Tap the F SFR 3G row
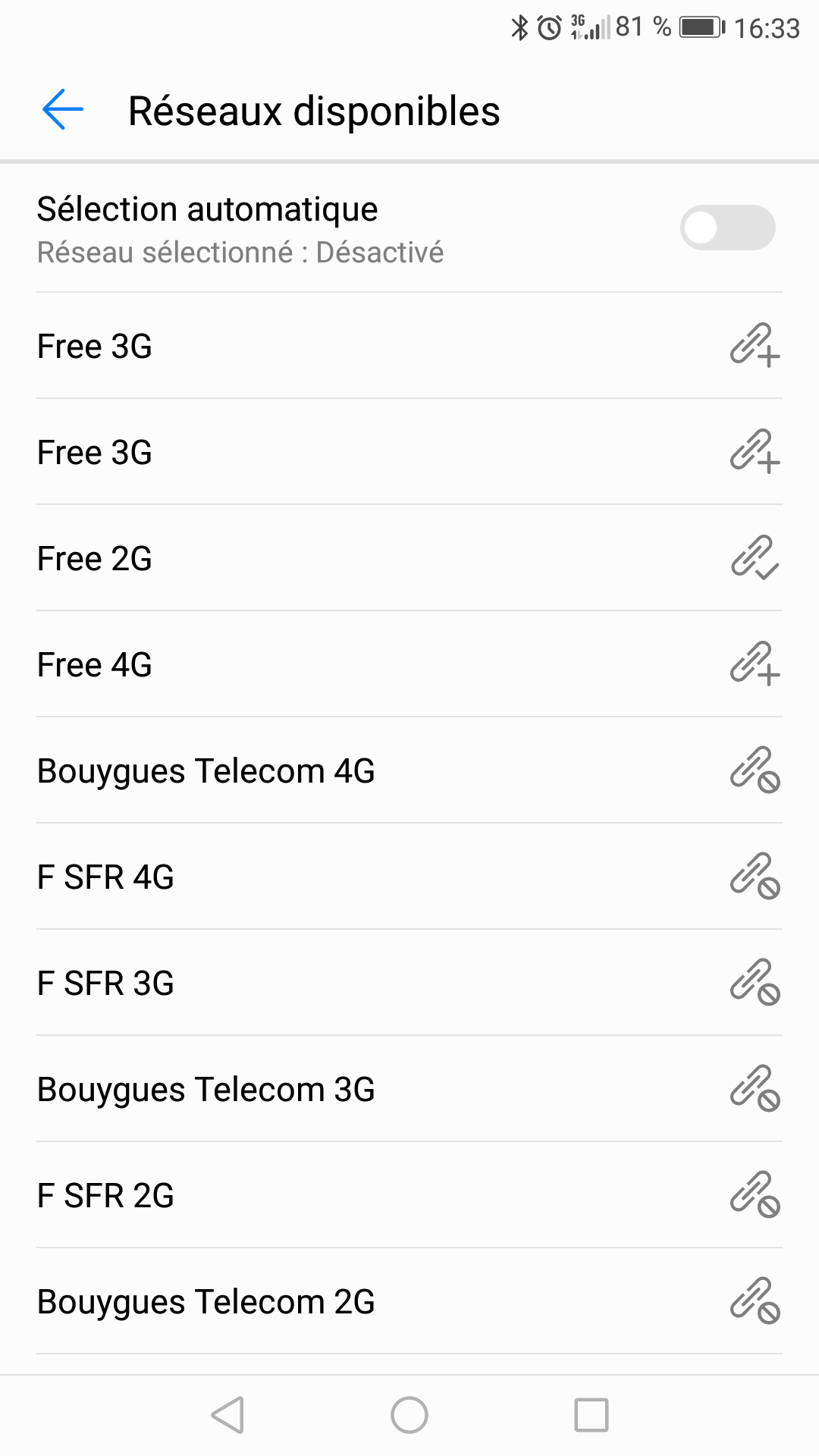Viewport: 819px width, 1456px height. point(409,983)
